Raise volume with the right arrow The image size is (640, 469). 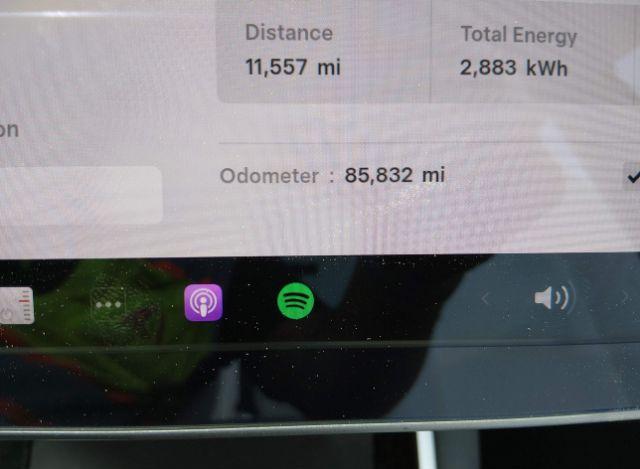625,297
